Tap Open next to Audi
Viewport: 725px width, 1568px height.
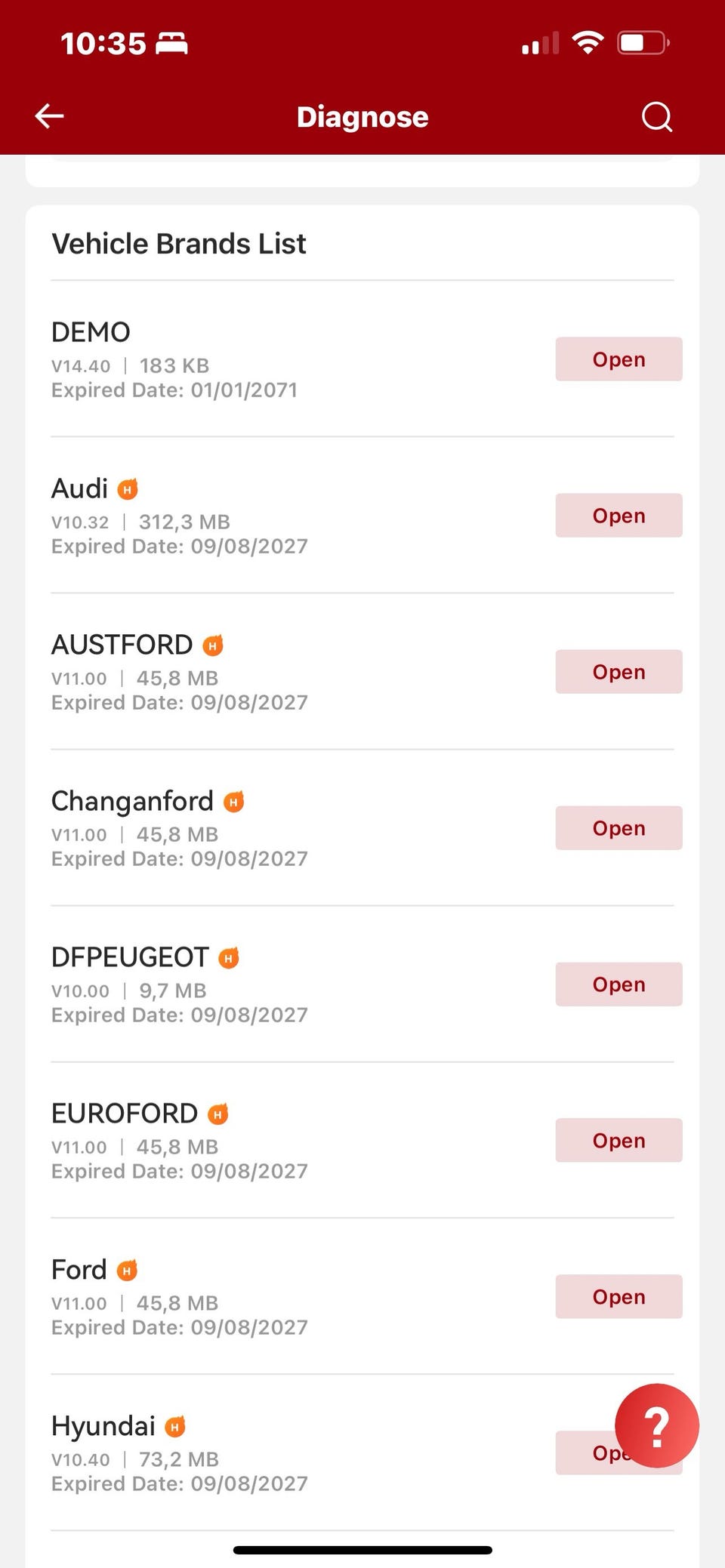[x=619, y=516]
